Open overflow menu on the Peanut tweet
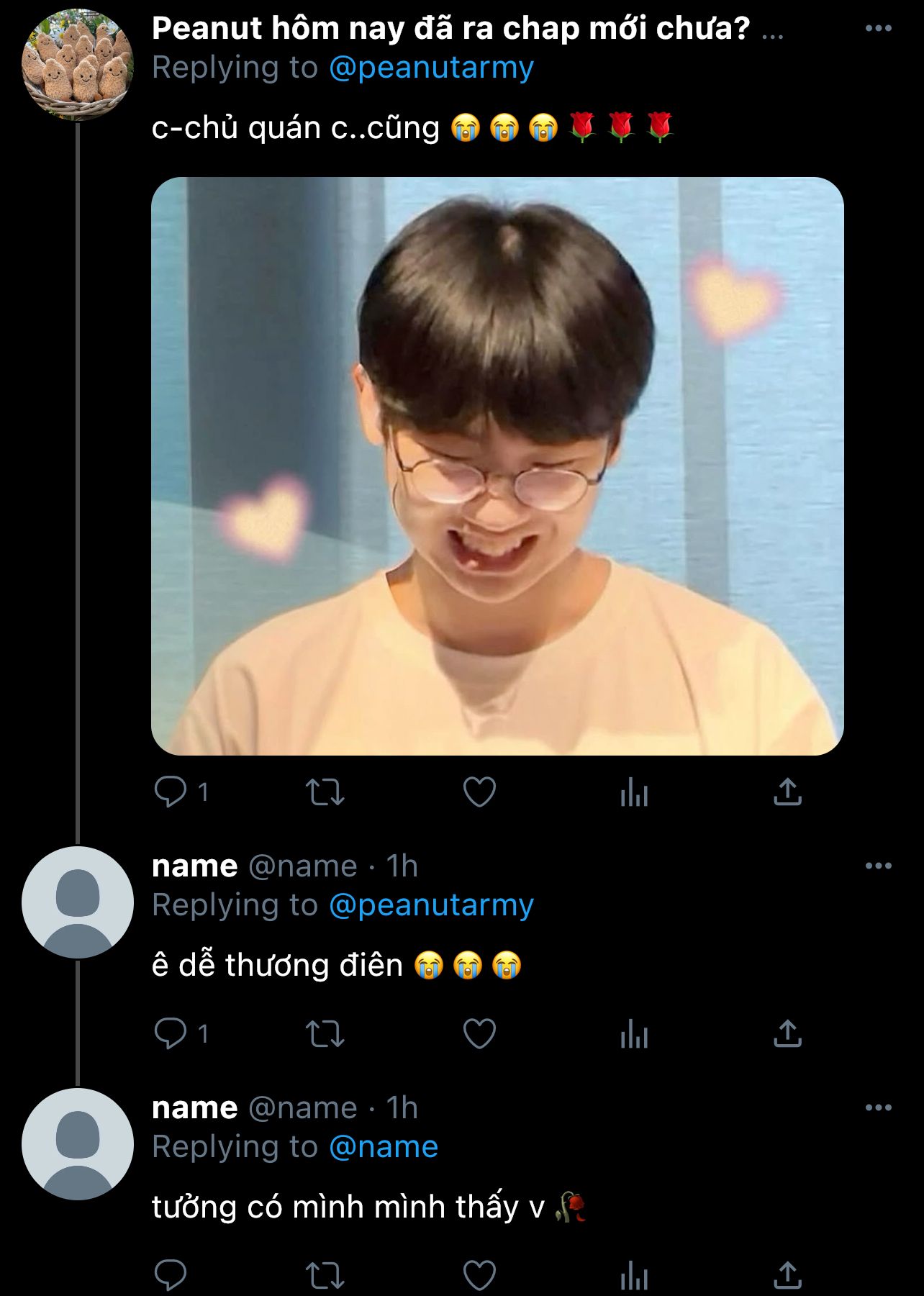Viewport: 924px width, 1296px height. click(878, 29)
